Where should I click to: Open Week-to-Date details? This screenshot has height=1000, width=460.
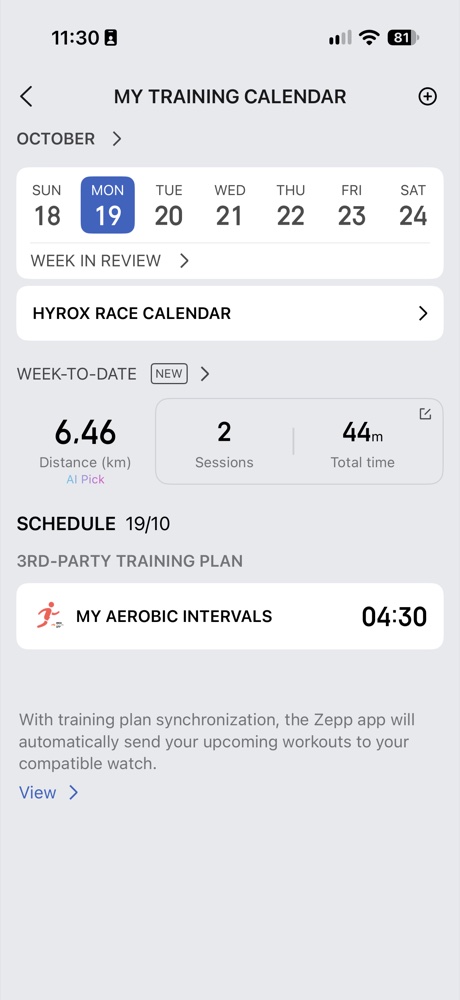[113, 374]
